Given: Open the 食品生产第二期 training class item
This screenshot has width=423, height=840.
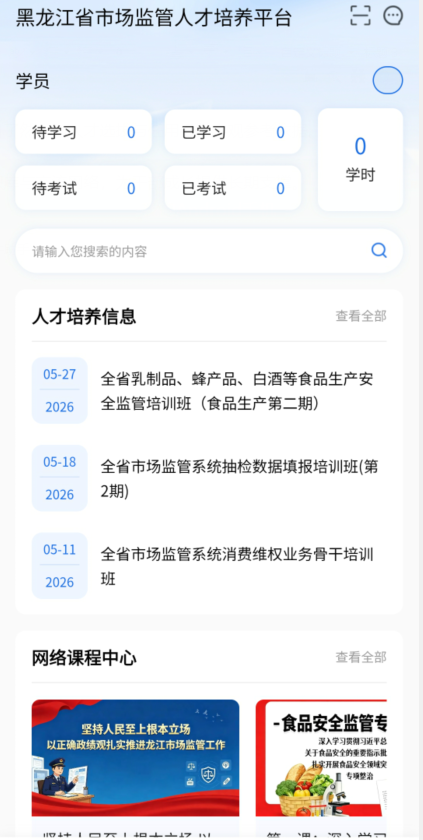Looking at the screenshot, I should coord(209,391).
